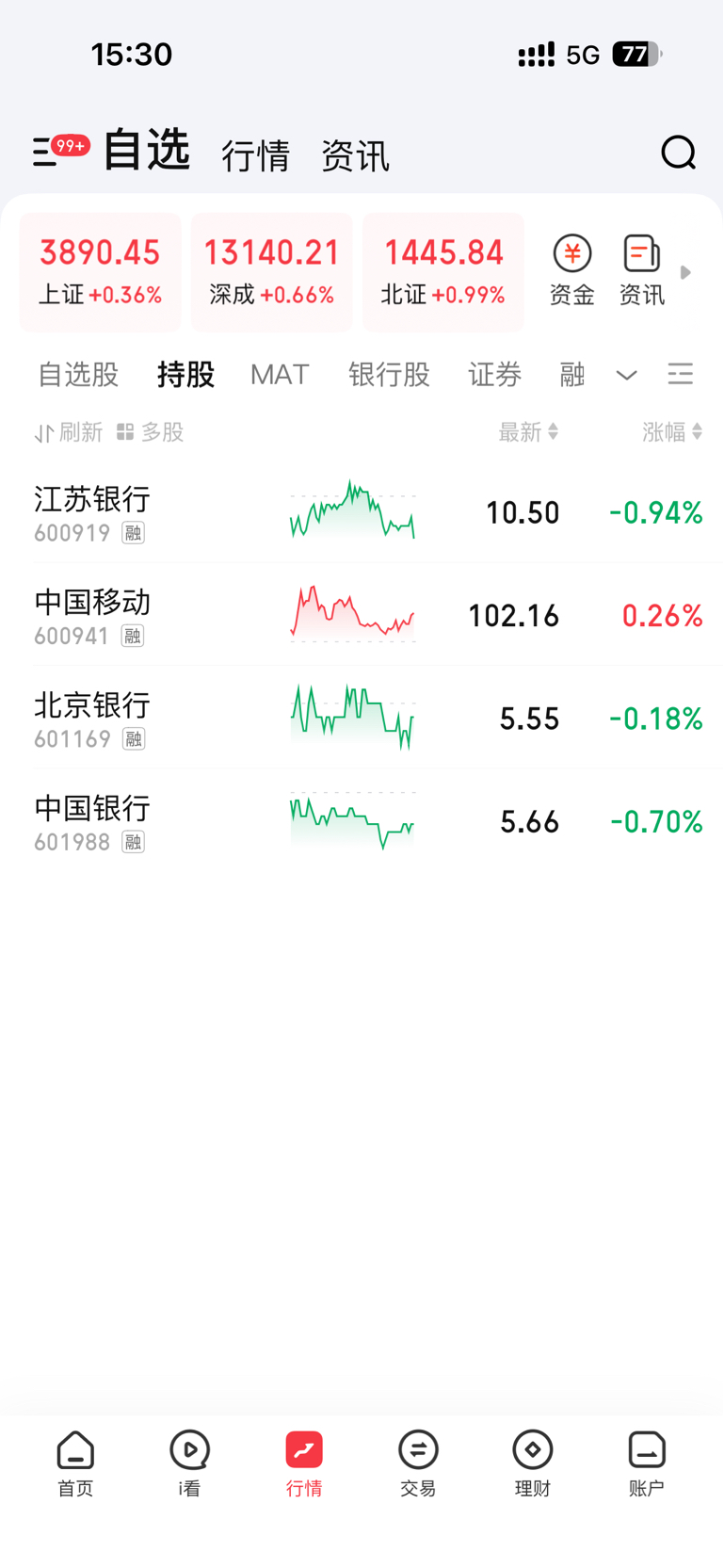This screenshot has width=724, height=1568.
Task: Open the list settings icon
Action: (680, 374)
